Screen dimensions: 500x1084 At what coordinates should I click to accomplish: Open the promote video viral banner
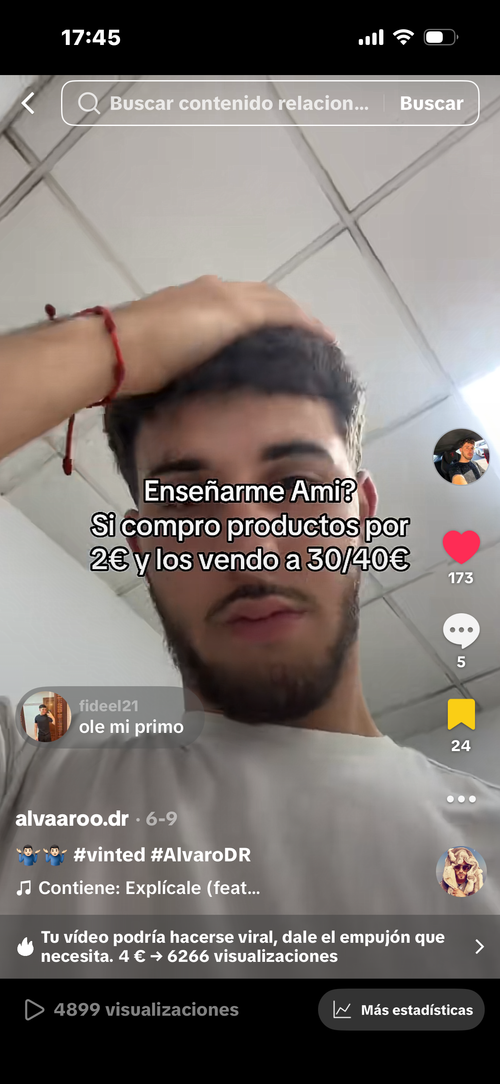[250, 947]
